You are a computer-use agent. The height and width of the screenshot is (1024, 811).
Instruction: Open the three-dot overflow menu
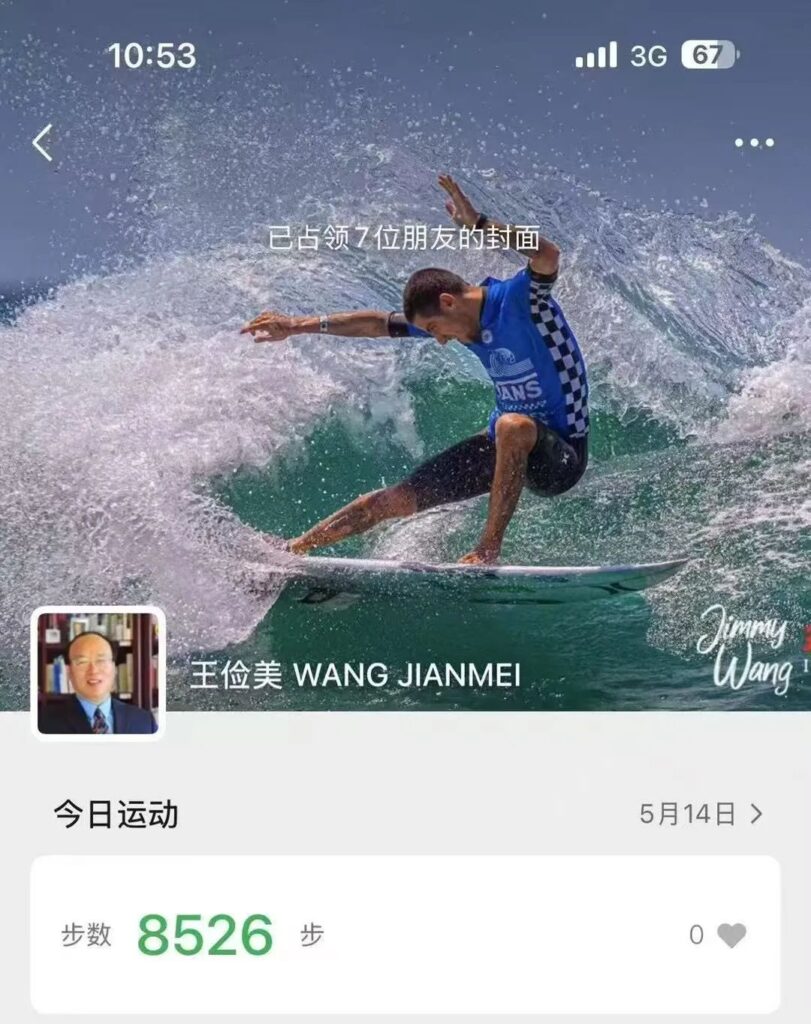point(754,143)
